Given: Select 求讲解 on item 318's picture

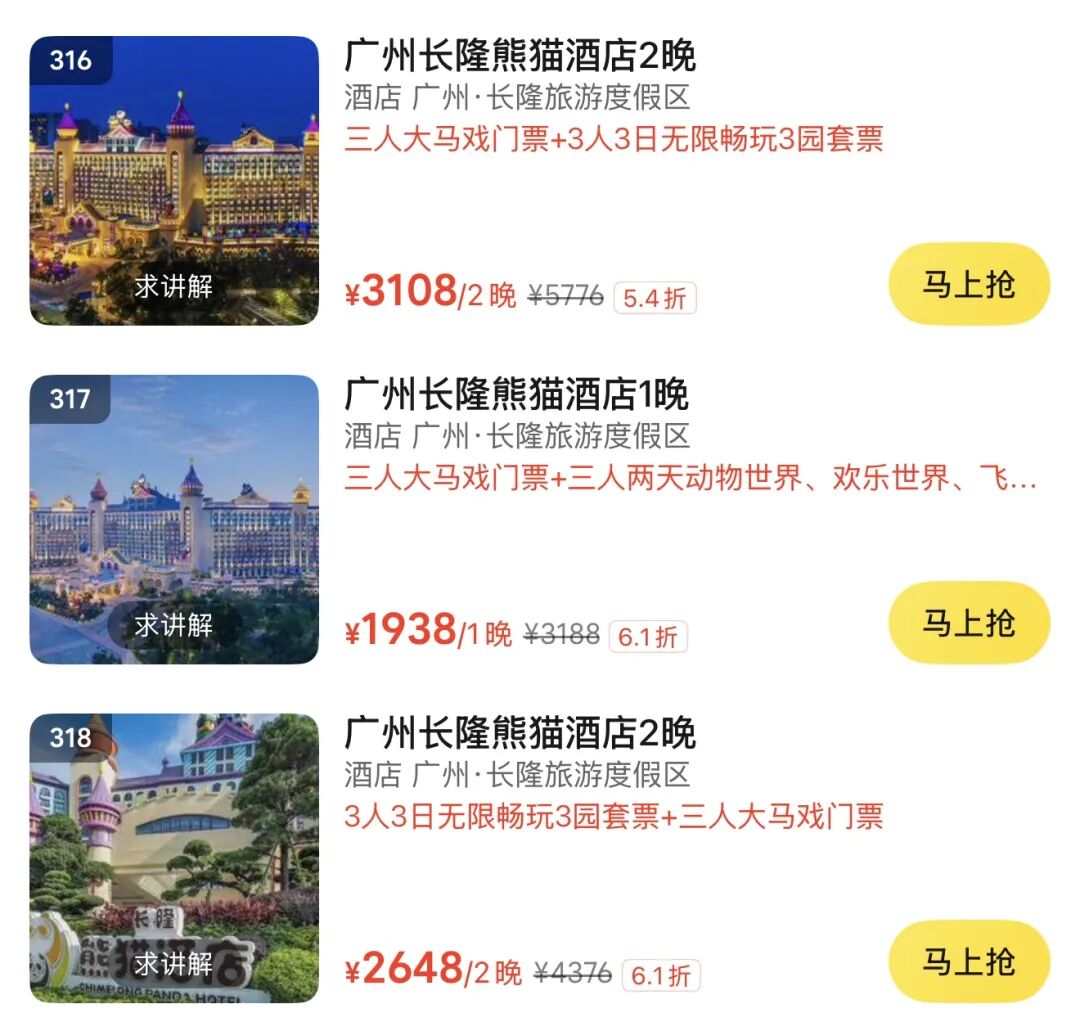Looking at the screenshot, I should pyautogui.click(x=174, y=964).
